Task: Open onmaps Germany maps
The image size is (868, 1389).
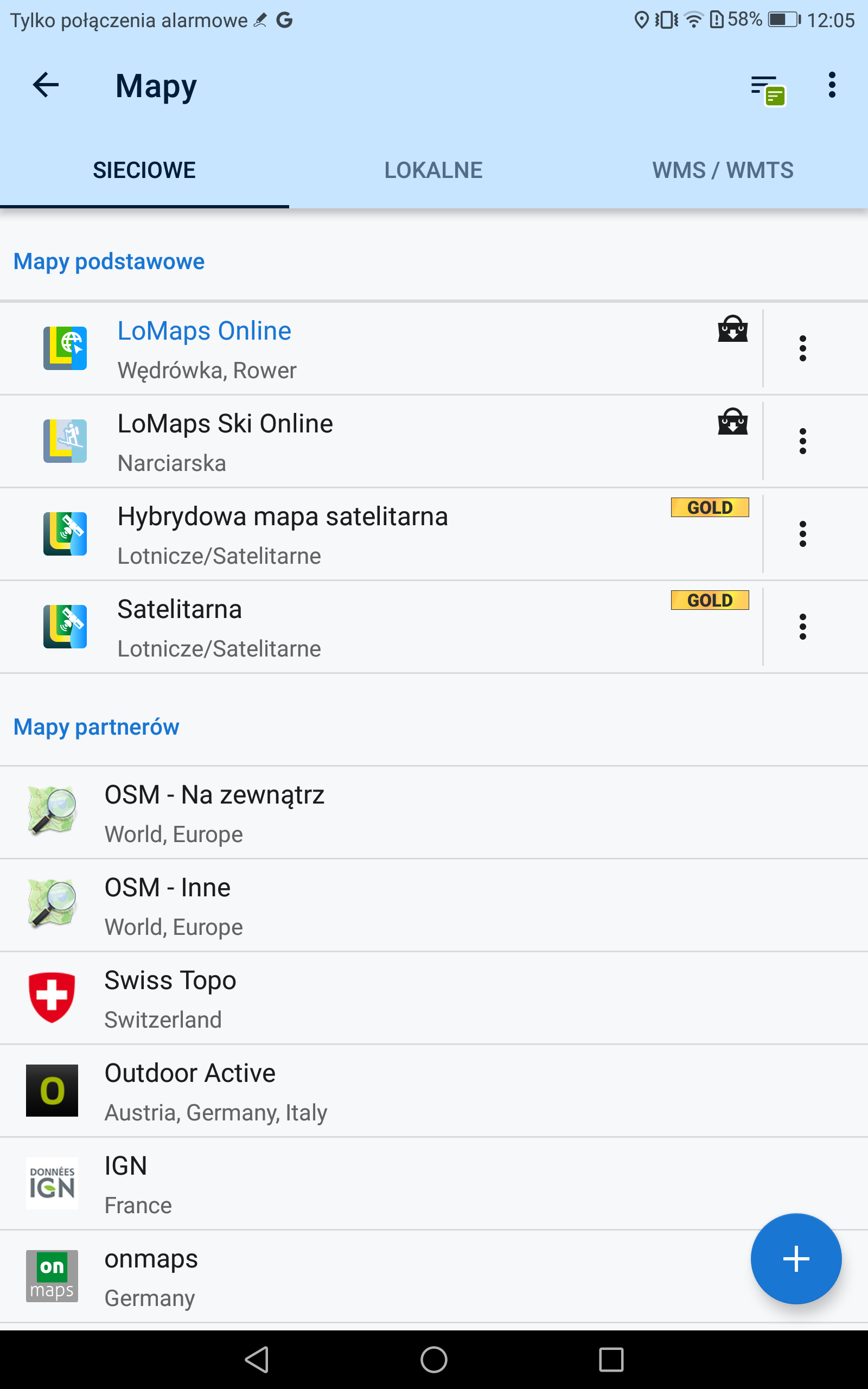Action: pos(344,1277)
